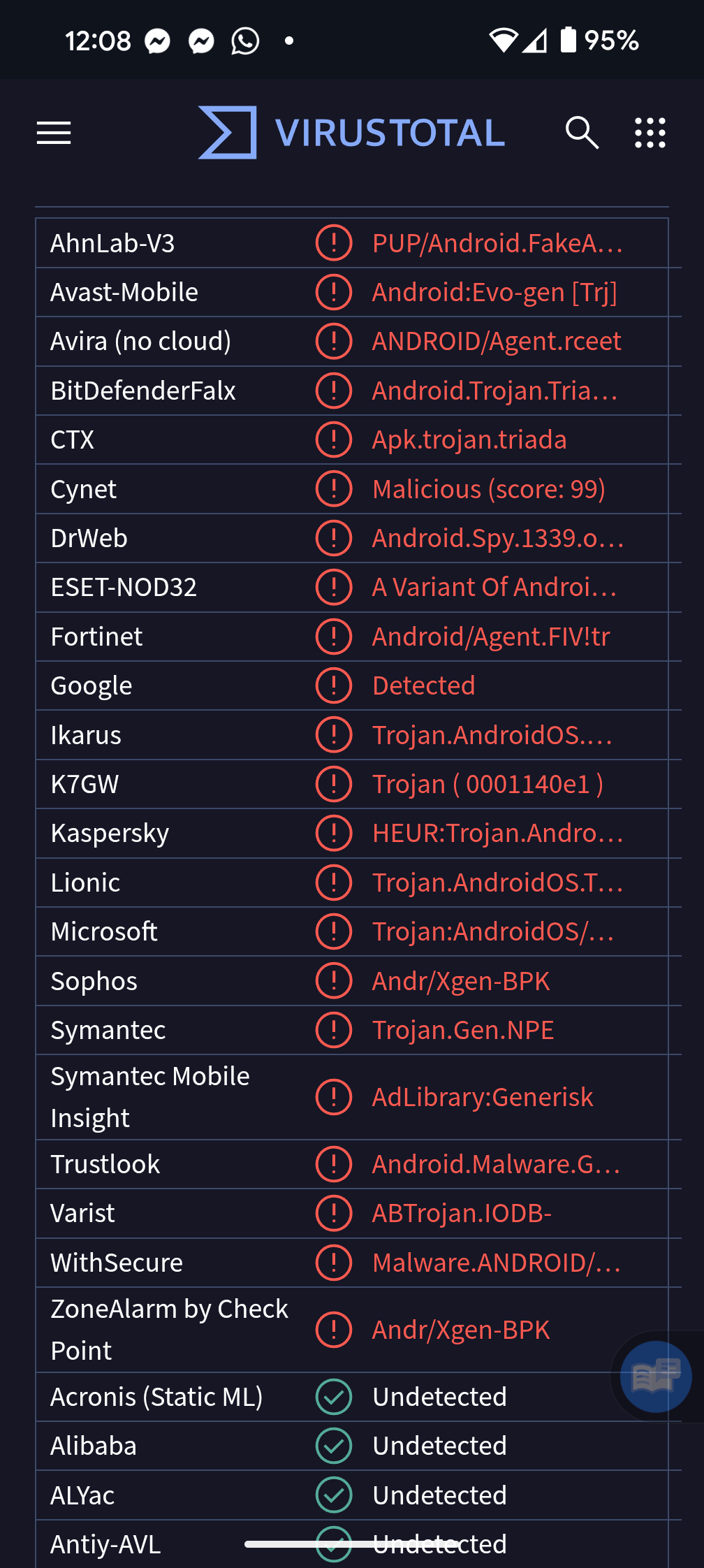704x1568 pixels.
Task: Open the floating chat assistant button
Action: click(656, 1377)
